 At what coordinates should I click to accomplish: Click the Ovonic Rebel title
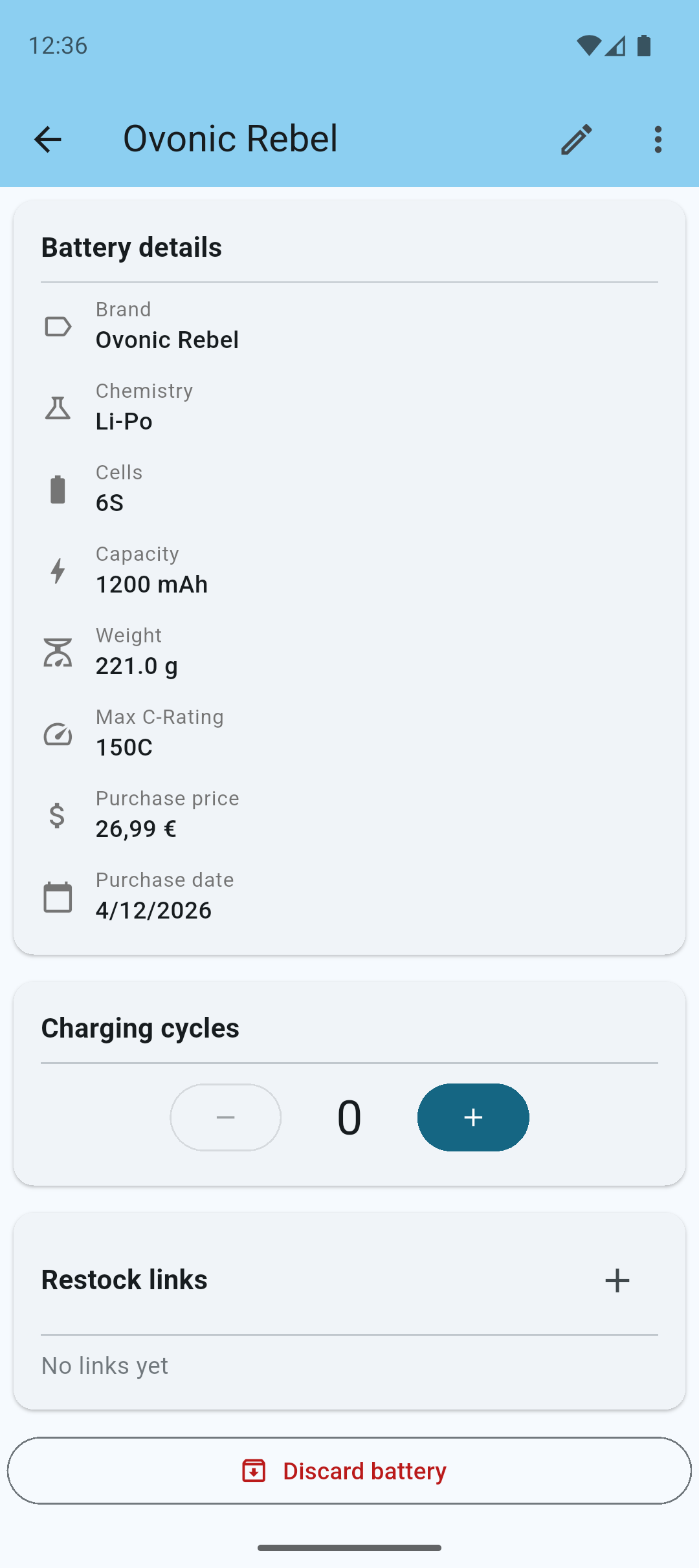[230, 138]
